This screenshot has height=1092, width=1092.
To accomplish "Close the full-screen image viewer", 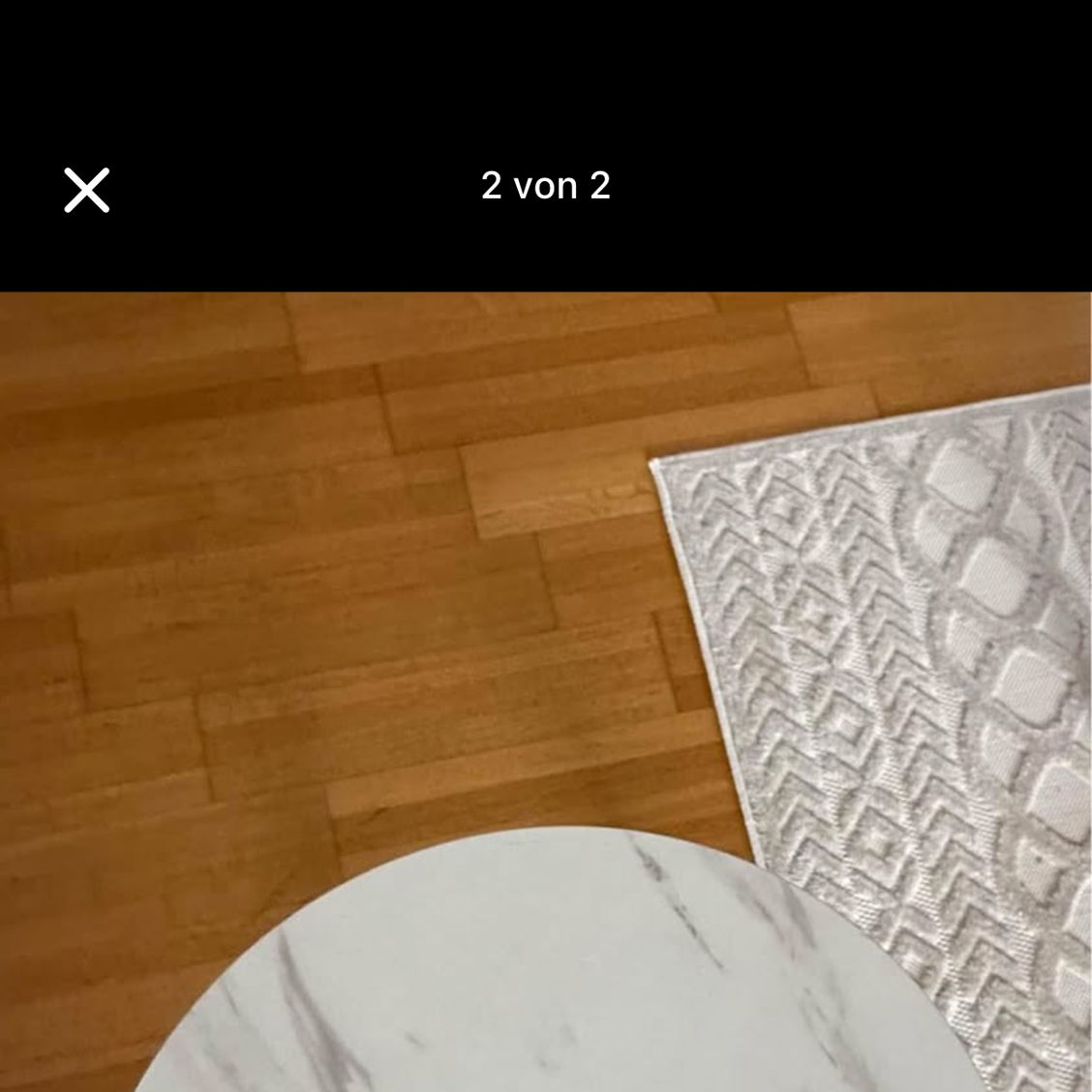I will click(87, 189).
